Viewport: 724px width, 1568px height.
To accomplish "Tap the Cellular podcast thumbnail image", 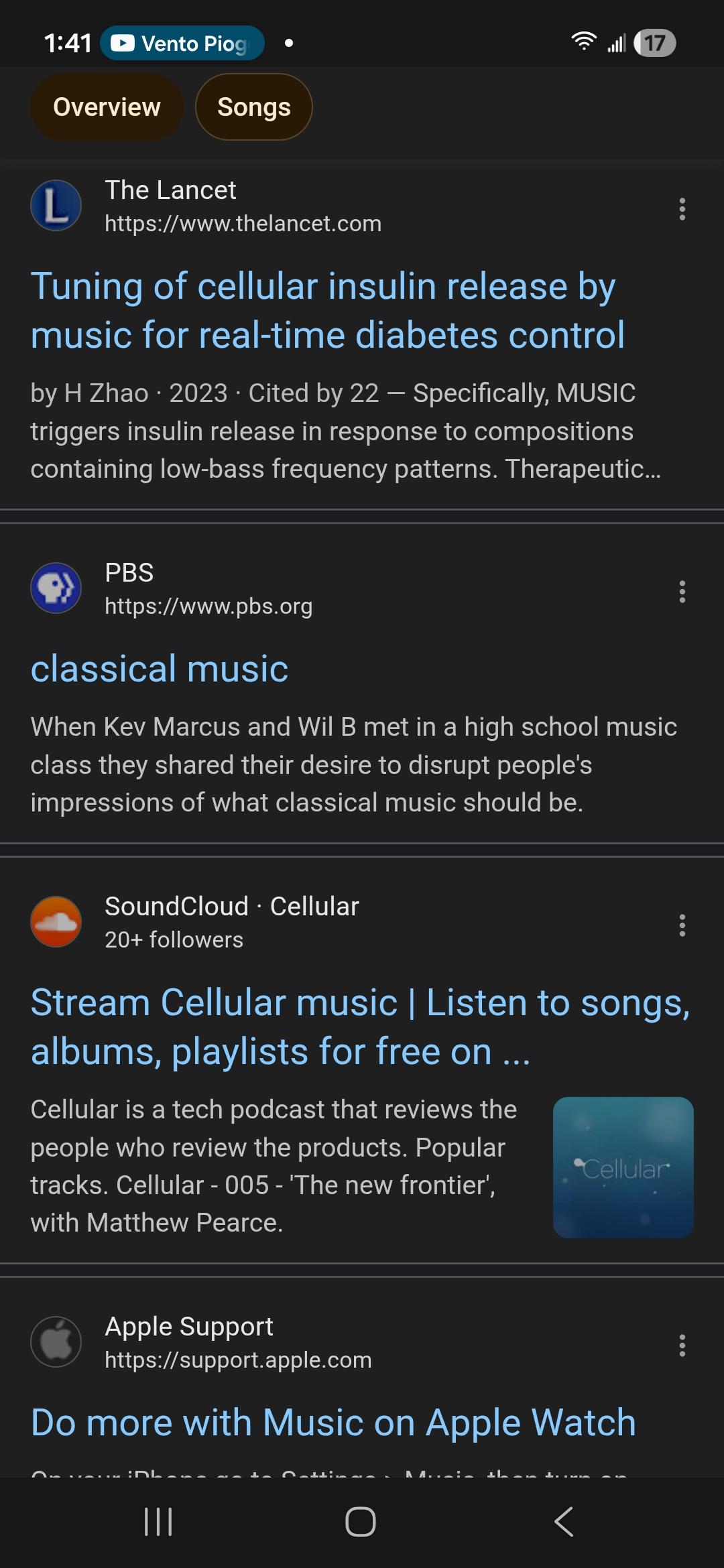I will click(x=623, y=1167).
